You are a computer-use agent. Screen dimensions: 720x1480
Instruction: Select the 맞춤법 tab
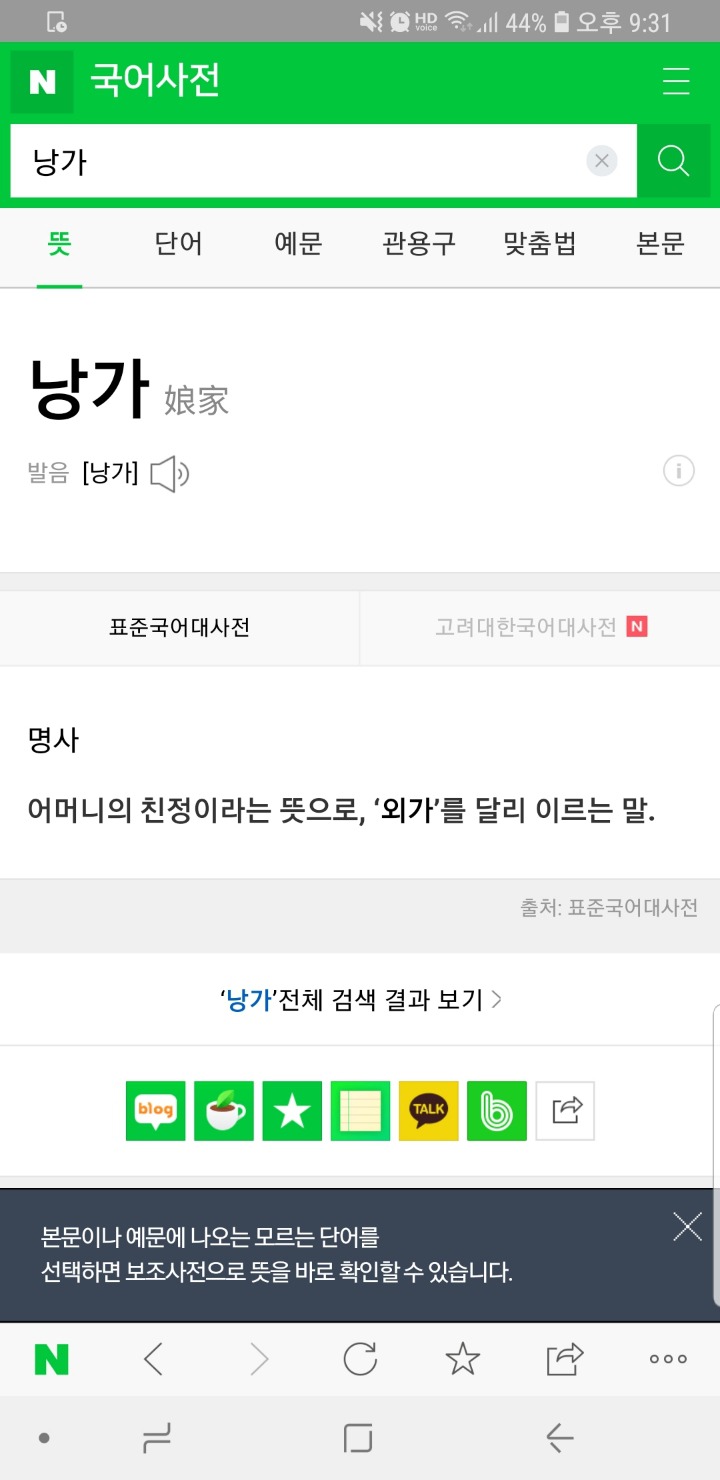click(x=540, y=244)
